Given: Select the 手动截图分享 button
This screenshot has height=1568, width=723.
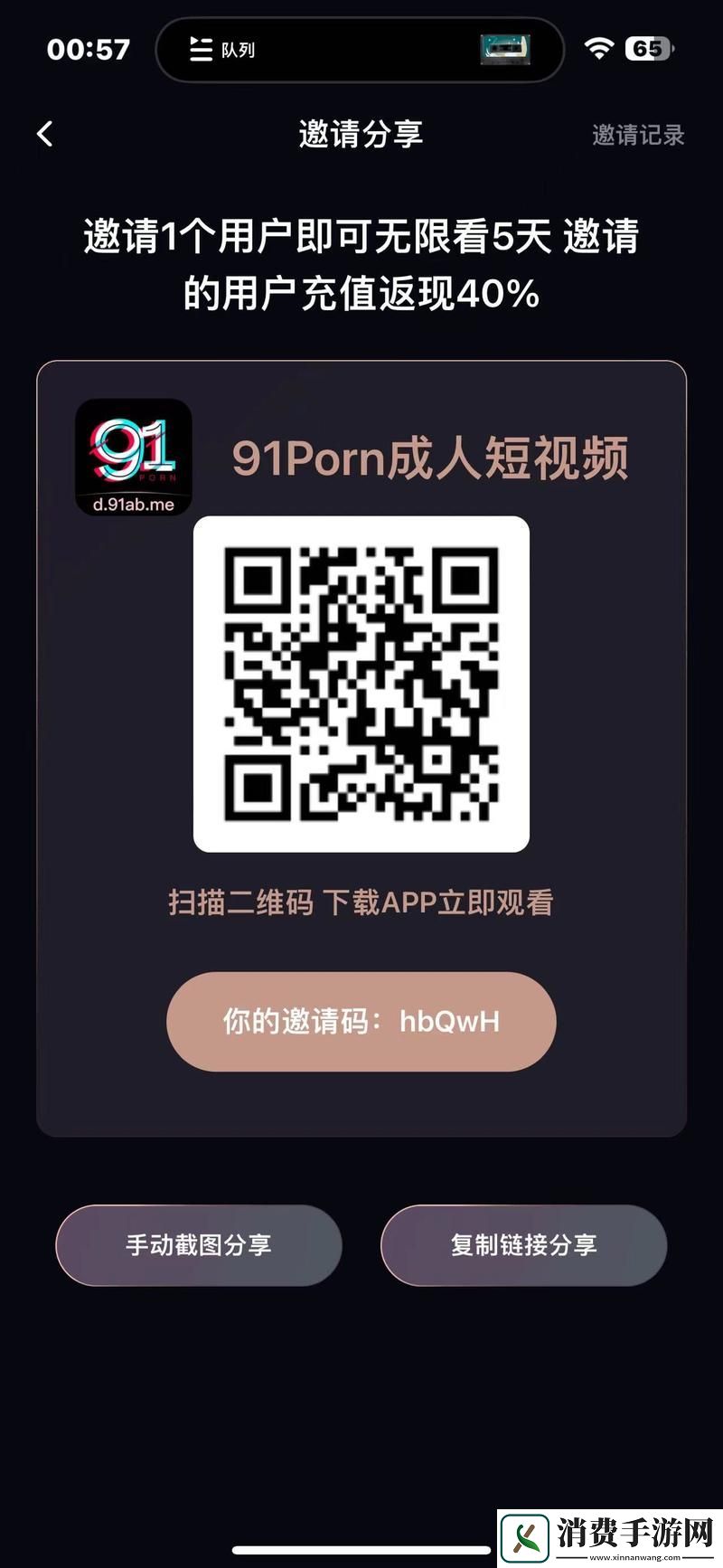Looking at the screenshot, I should 199,1245.
